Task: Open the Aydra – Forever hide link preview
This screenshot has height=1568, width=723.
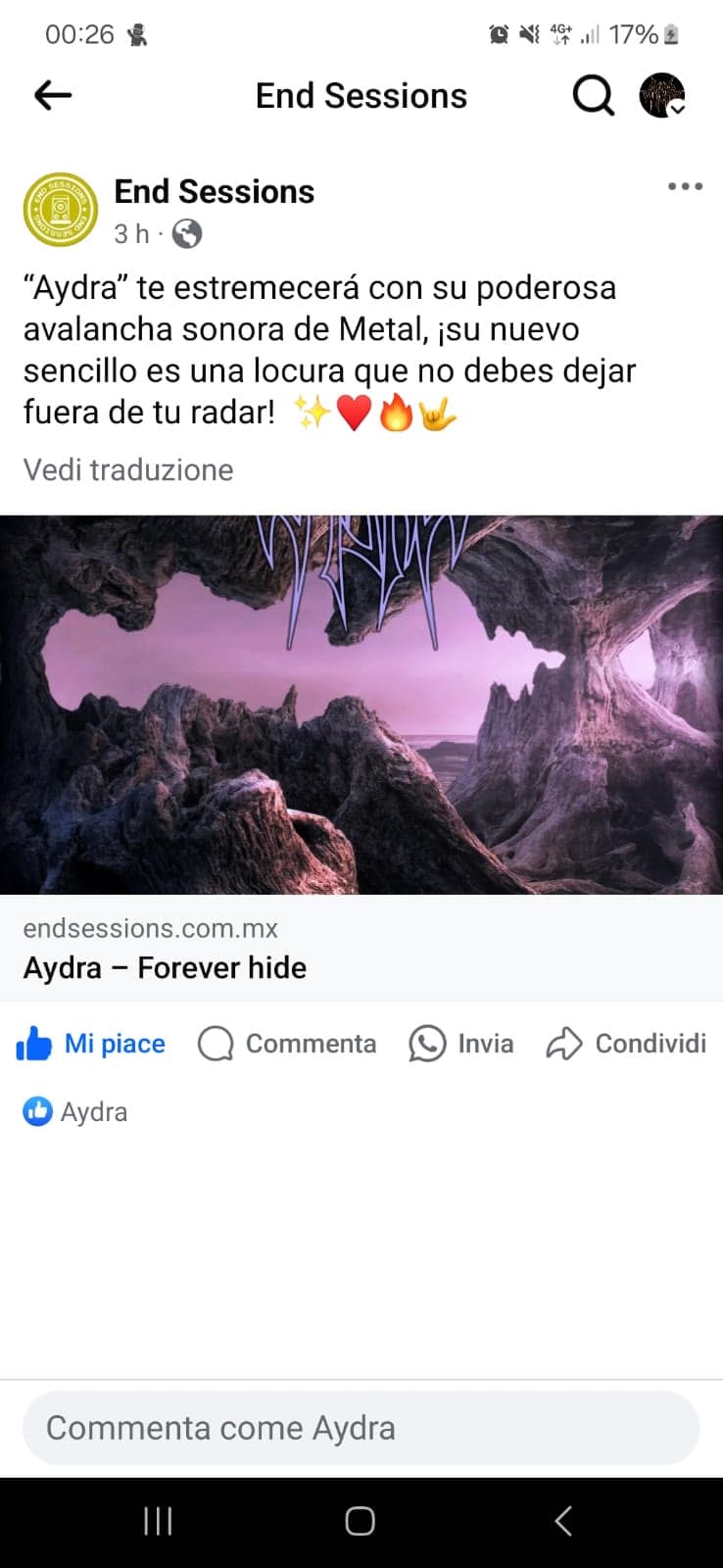Action: click(361, 759)
